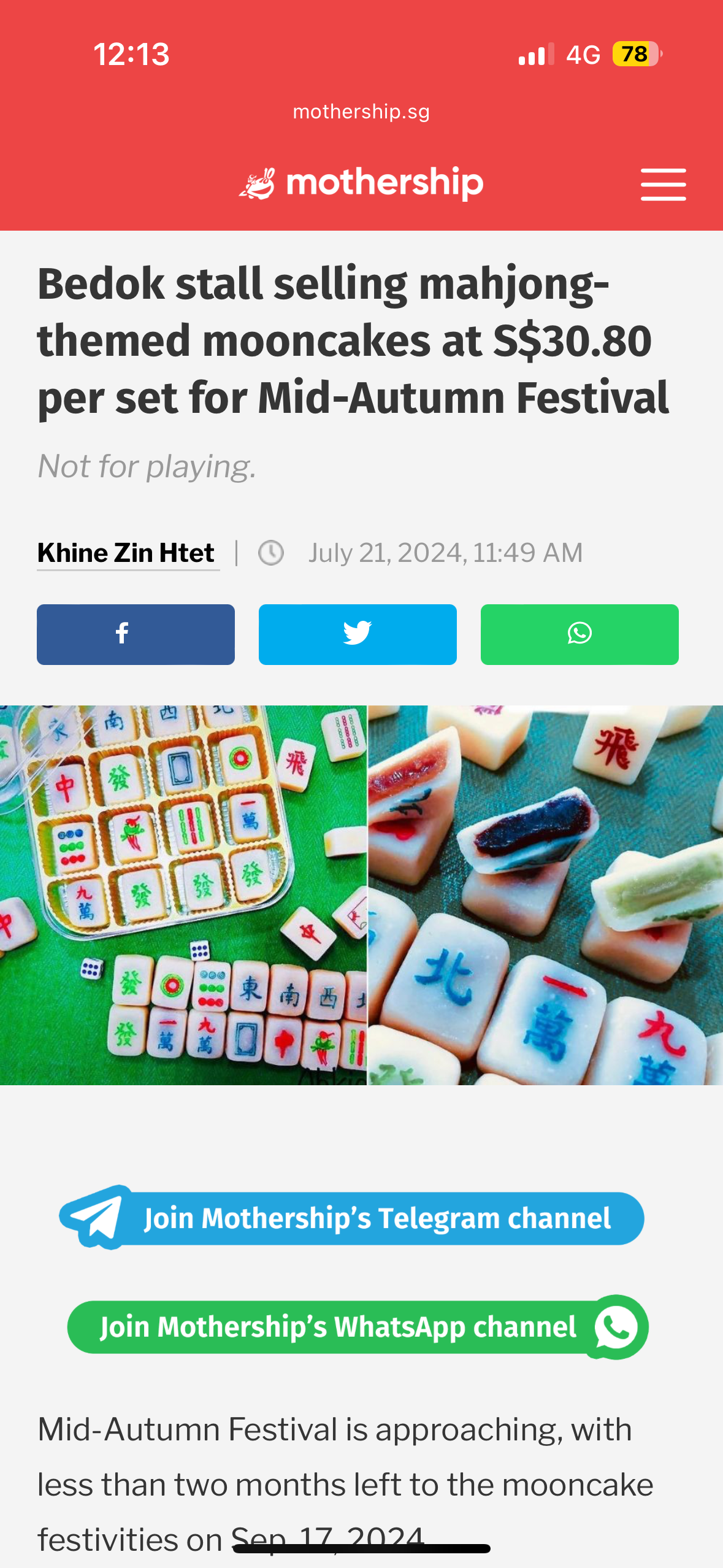Share article on Twitter

click(358, 634)
